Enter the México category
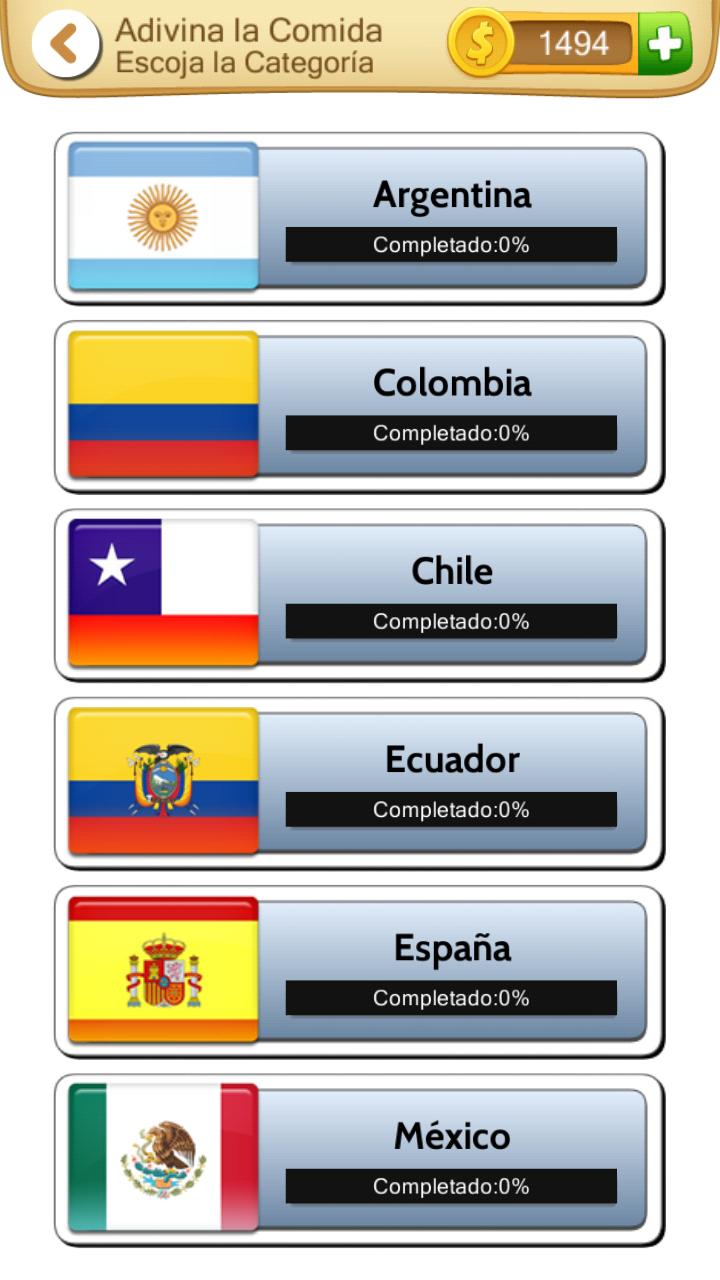Image resolution: width=720 pixels, height=1280 pixels. (358, 1158)
